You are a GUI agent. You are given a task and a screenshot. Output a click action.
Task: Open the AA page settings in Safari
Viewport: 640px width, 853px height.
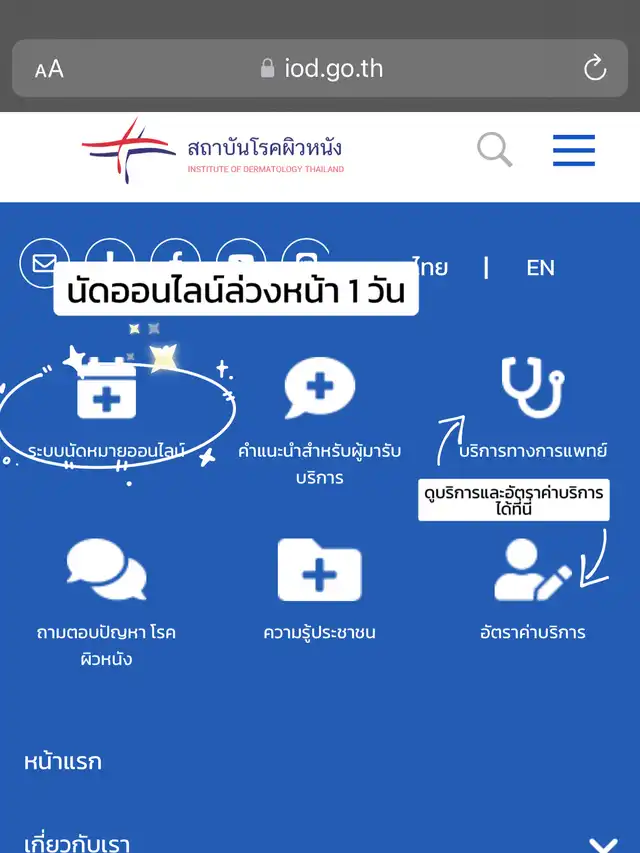(49, 69)
